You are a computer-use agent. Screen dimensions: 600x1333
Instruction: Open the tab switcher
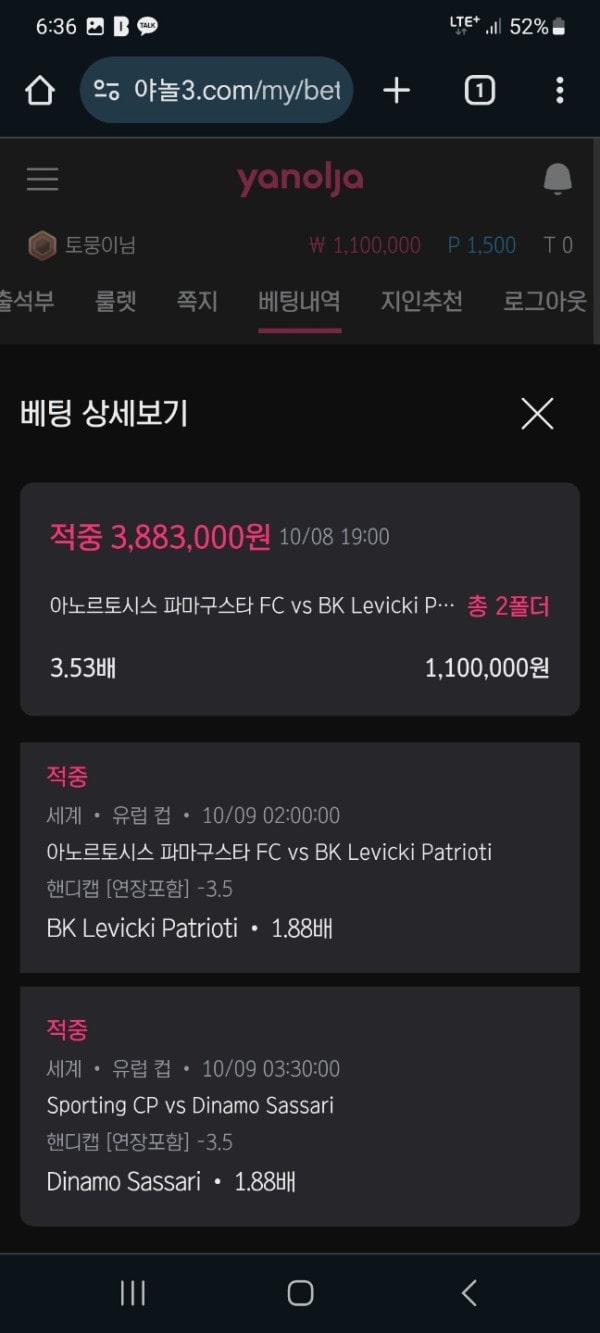point(479,91)
